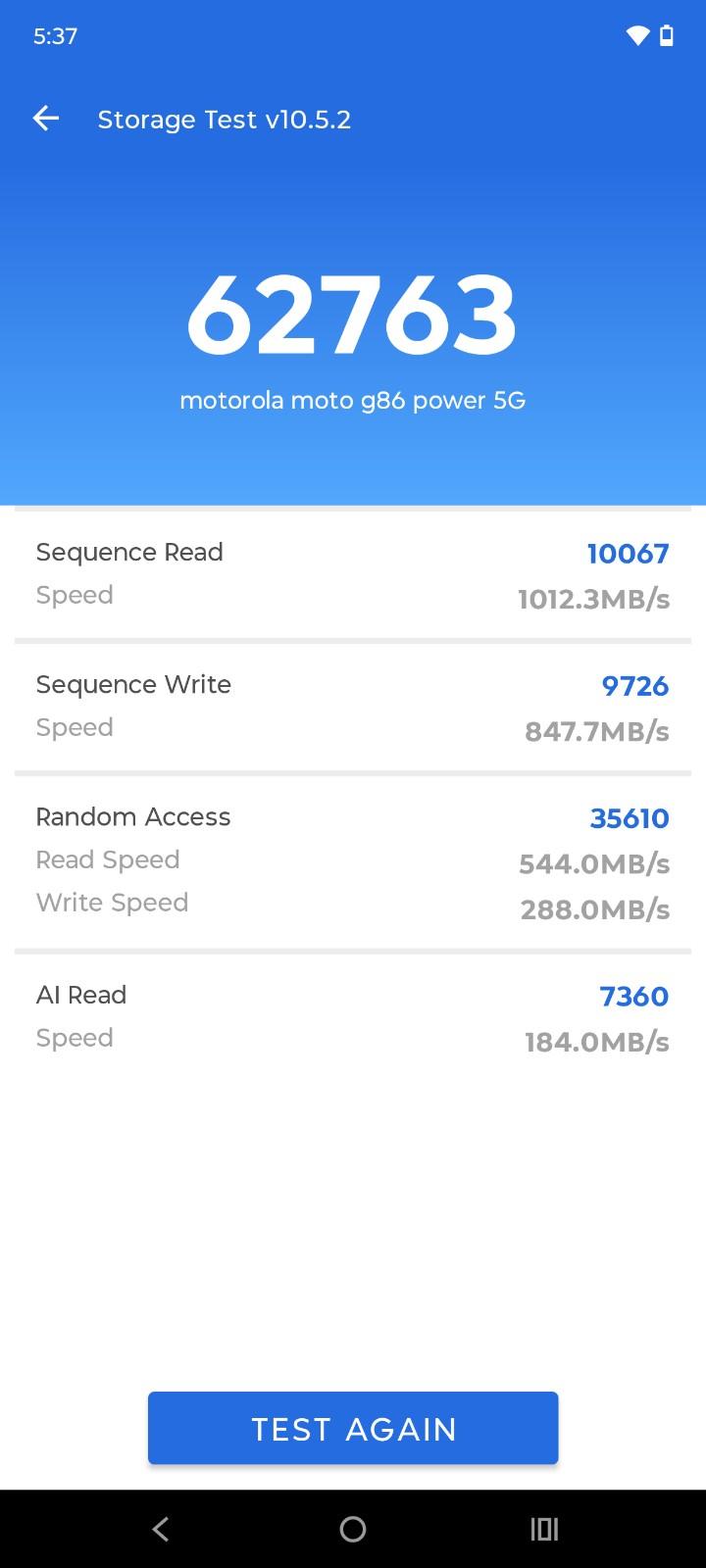The image size is (706, 1568).
Task: Tap the device name moto g86 power 5G
Action: point(353,400)
